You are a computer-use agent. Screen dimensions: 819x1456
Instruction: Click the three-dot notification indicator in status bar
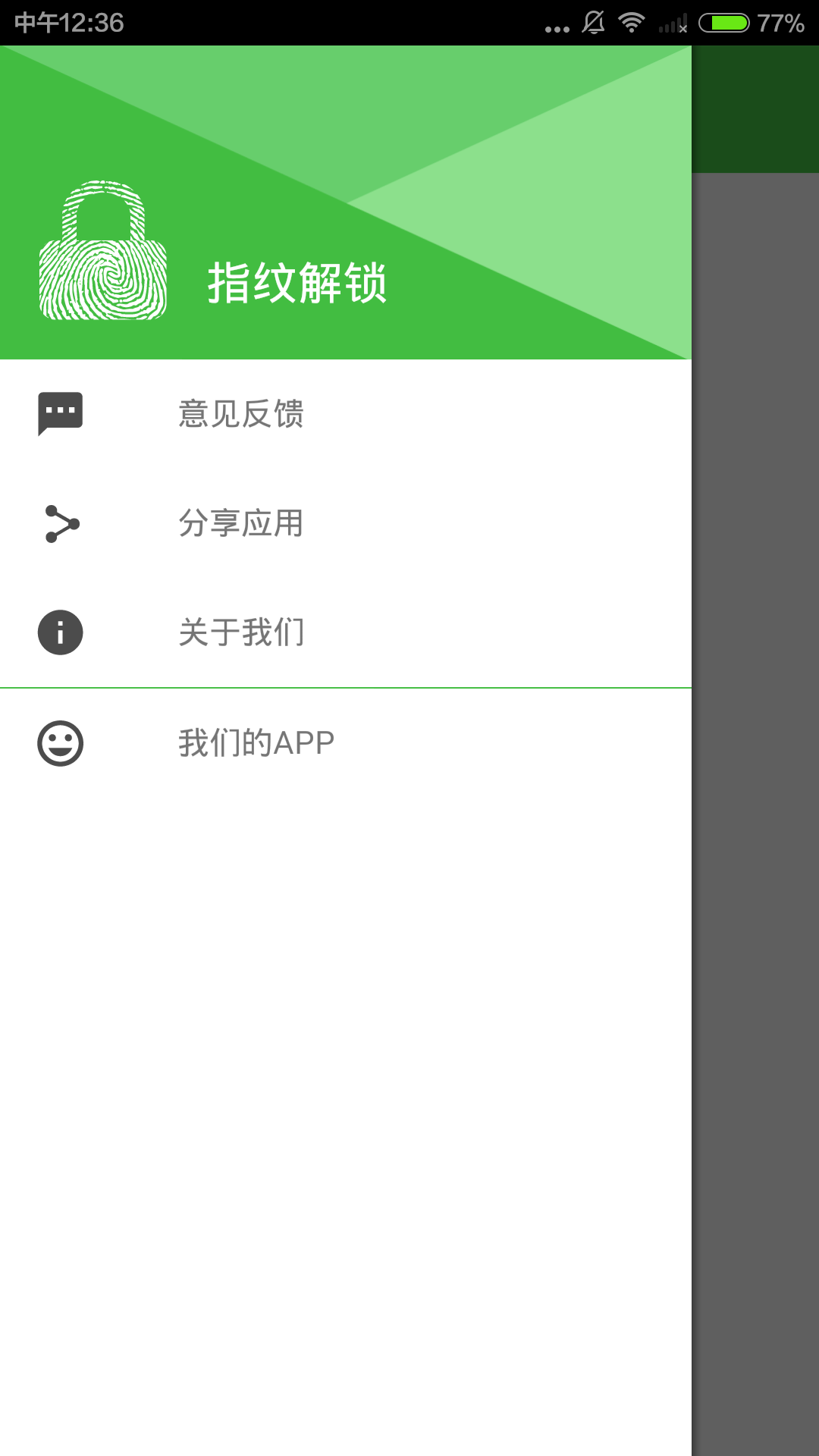coord(556,27)
